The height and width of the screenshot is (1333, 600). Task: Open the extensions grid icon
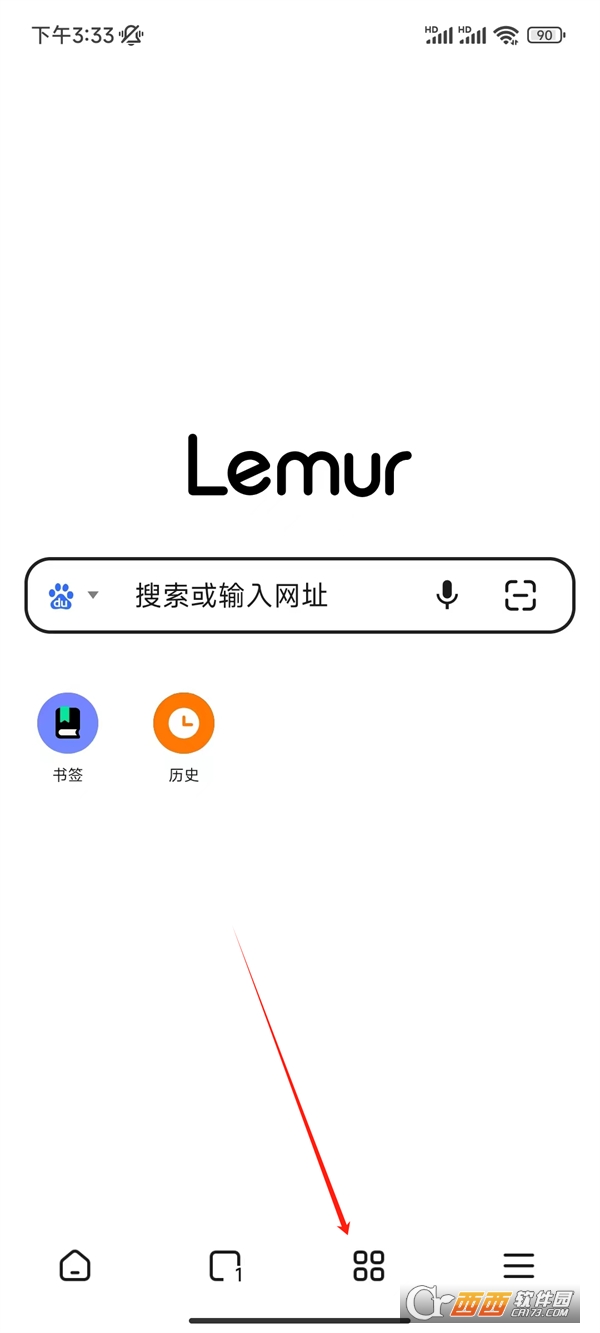point(369,1266)
